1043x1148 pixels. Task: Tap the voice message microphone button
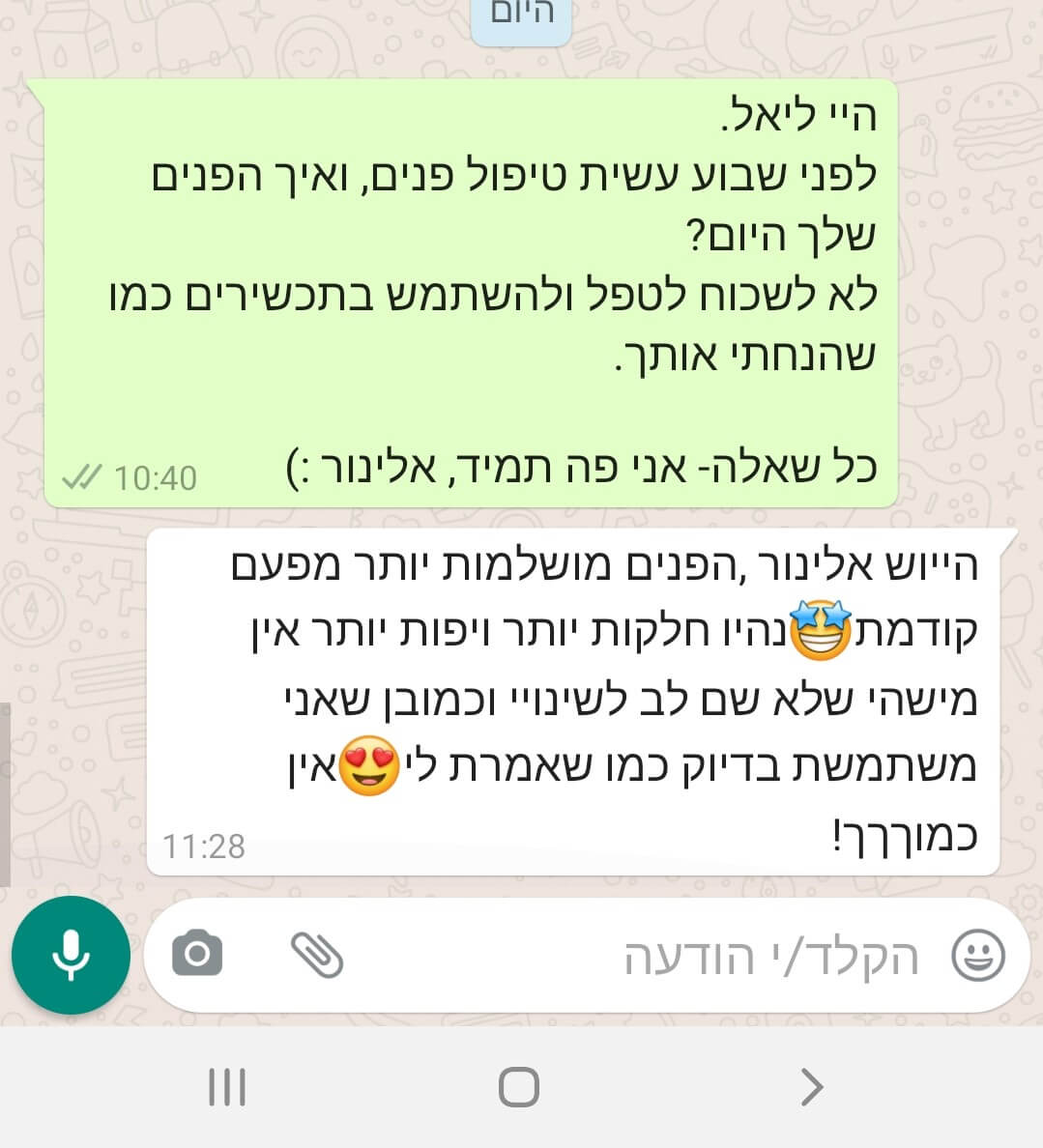[71, 955]
